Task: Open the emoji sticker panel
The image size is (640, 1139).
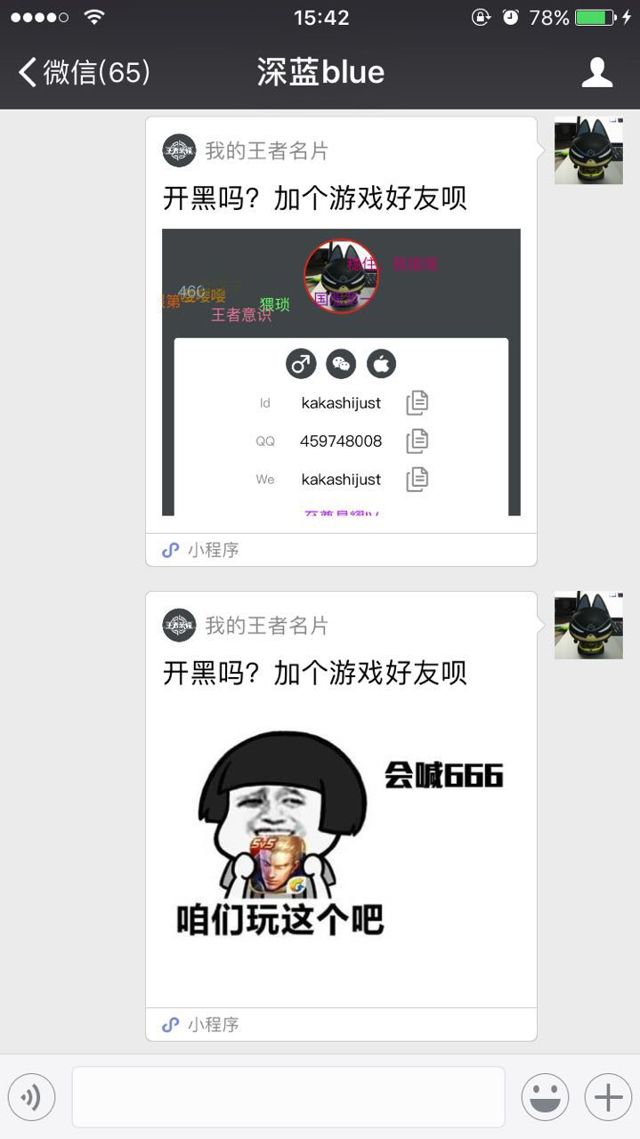Action: point(545,1097)
